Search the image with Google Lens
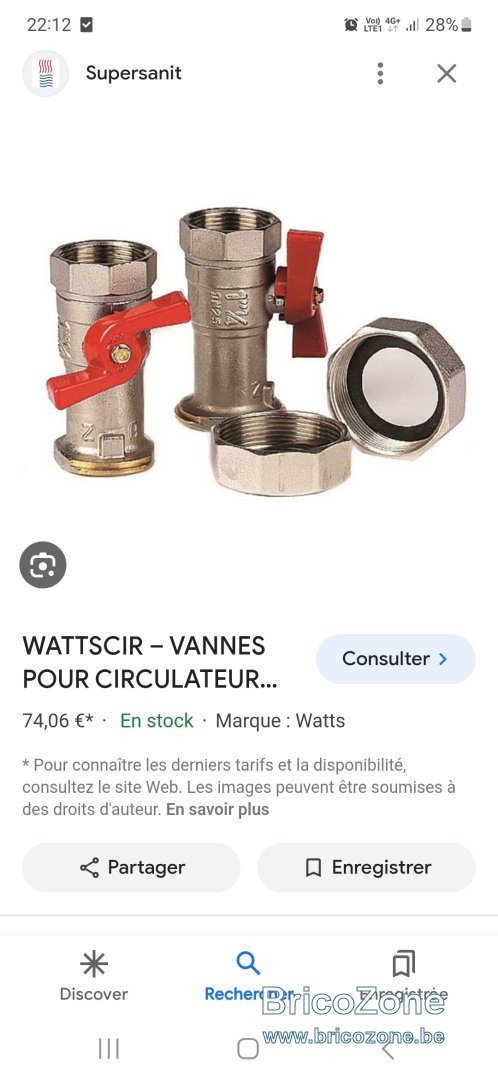This screenshot has width=498, height=1080. (43, 565)
